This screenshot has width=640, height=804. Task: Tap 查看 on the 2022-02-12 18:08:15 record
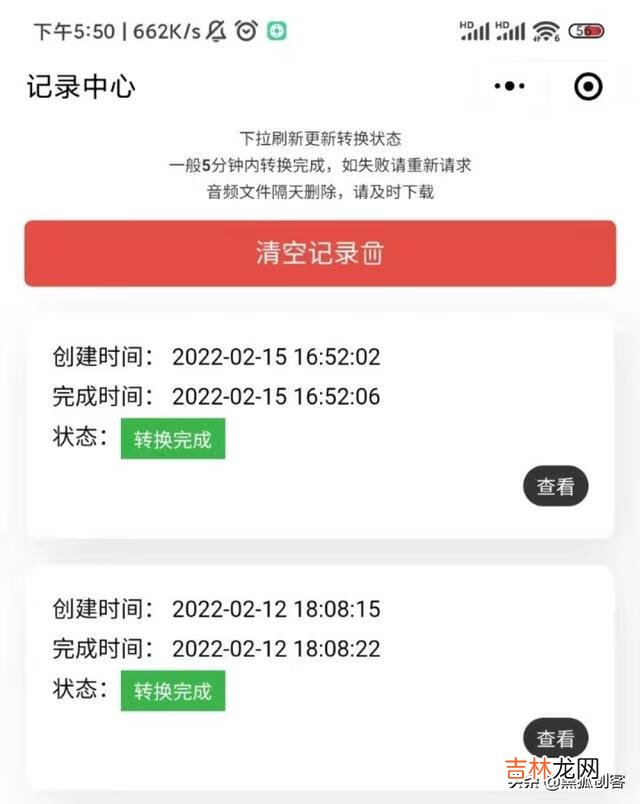coord(556,738)
